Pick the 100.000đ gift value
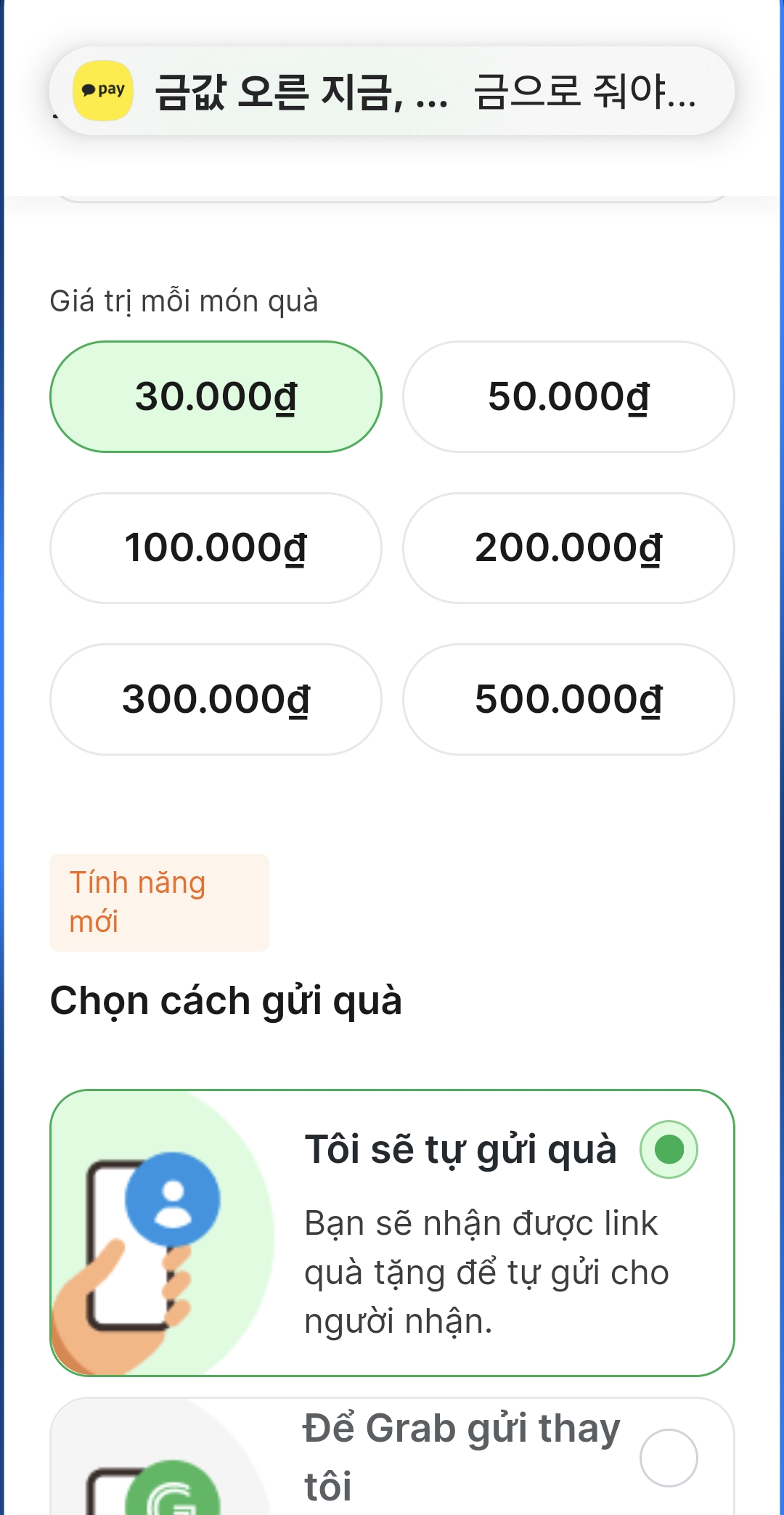784x1515 pixels. (x=216, y=548)
